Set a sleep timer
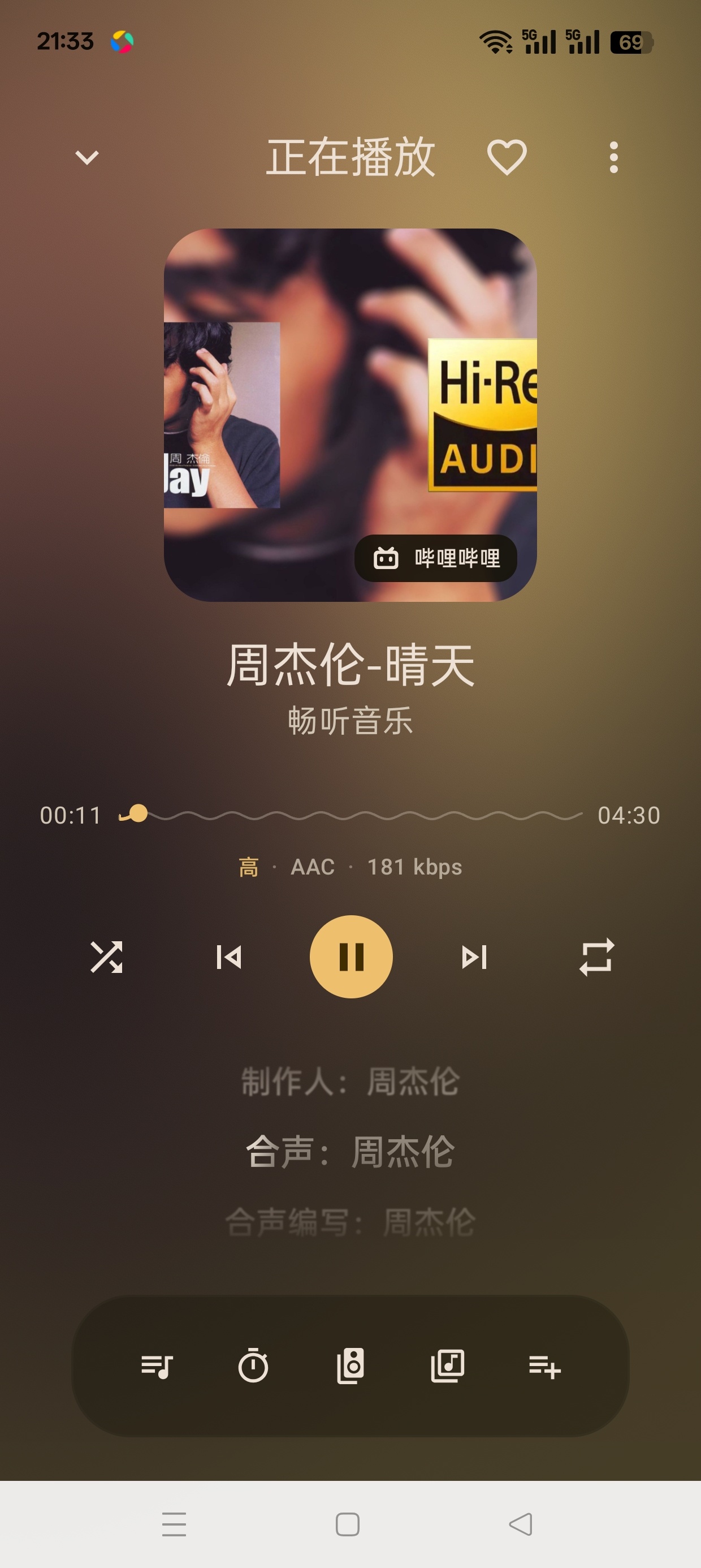This screenshot has height=1568, width=701. pyautogui.click(x=253, y=1367)
